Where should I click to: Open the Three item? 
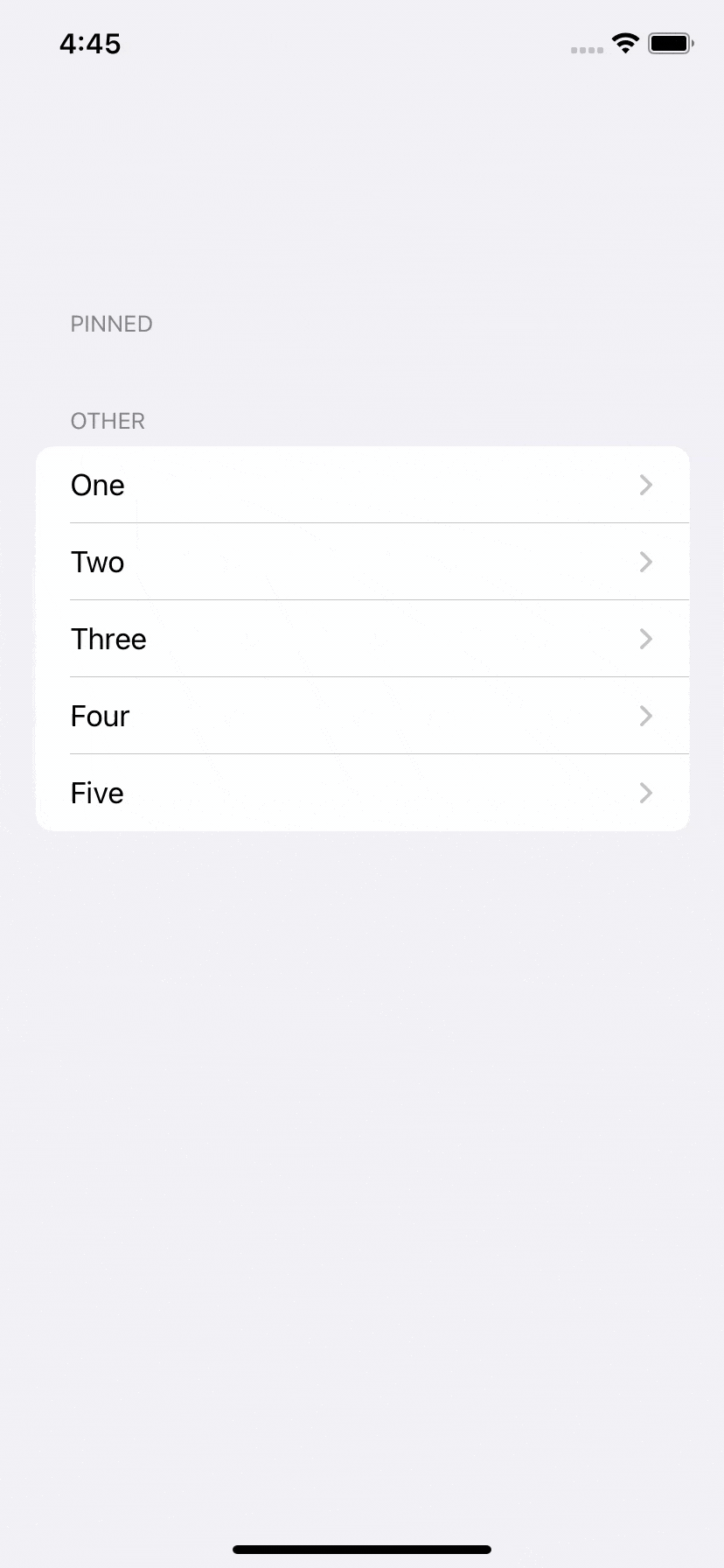coord(362,639)
